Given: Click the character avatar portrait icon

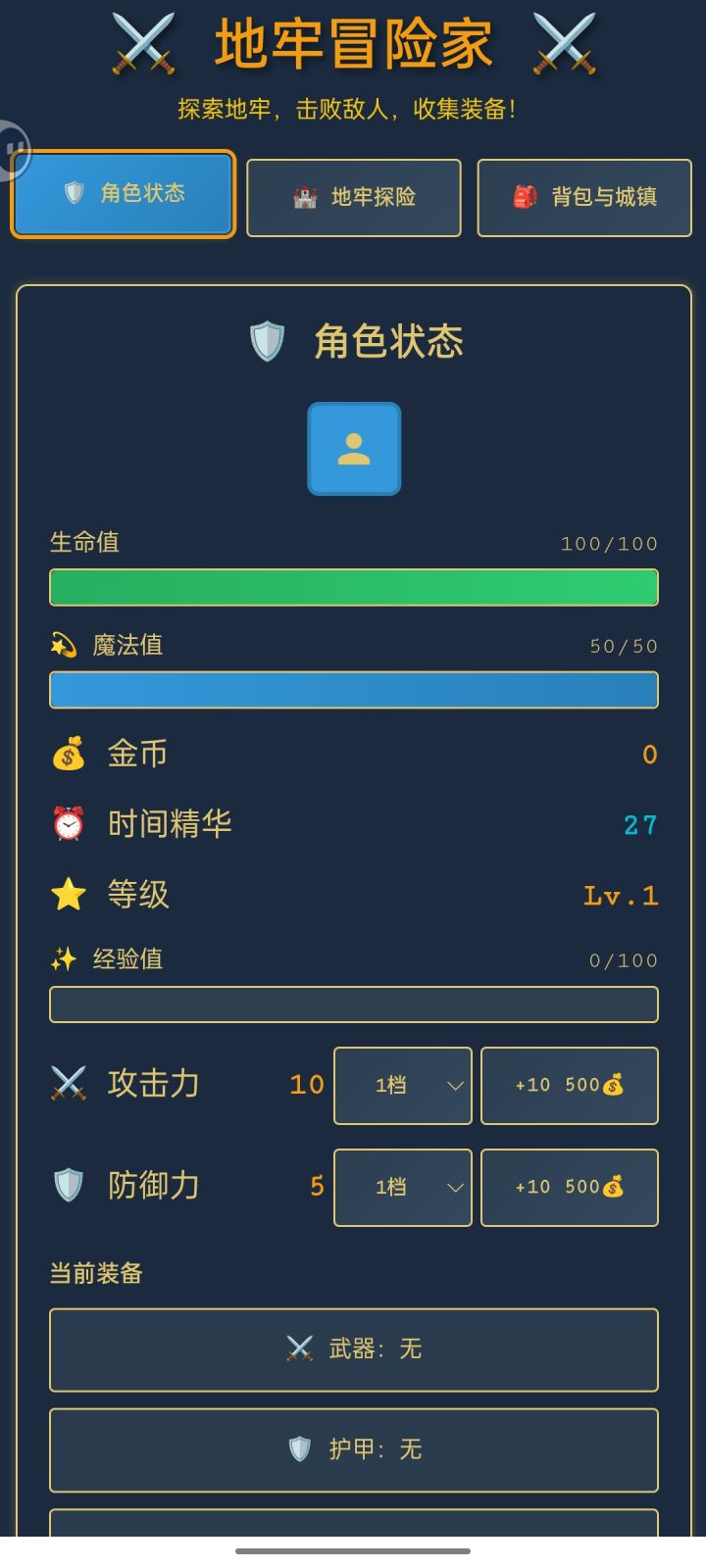Looking at the screenshot, I should click(x=353, y=449).
